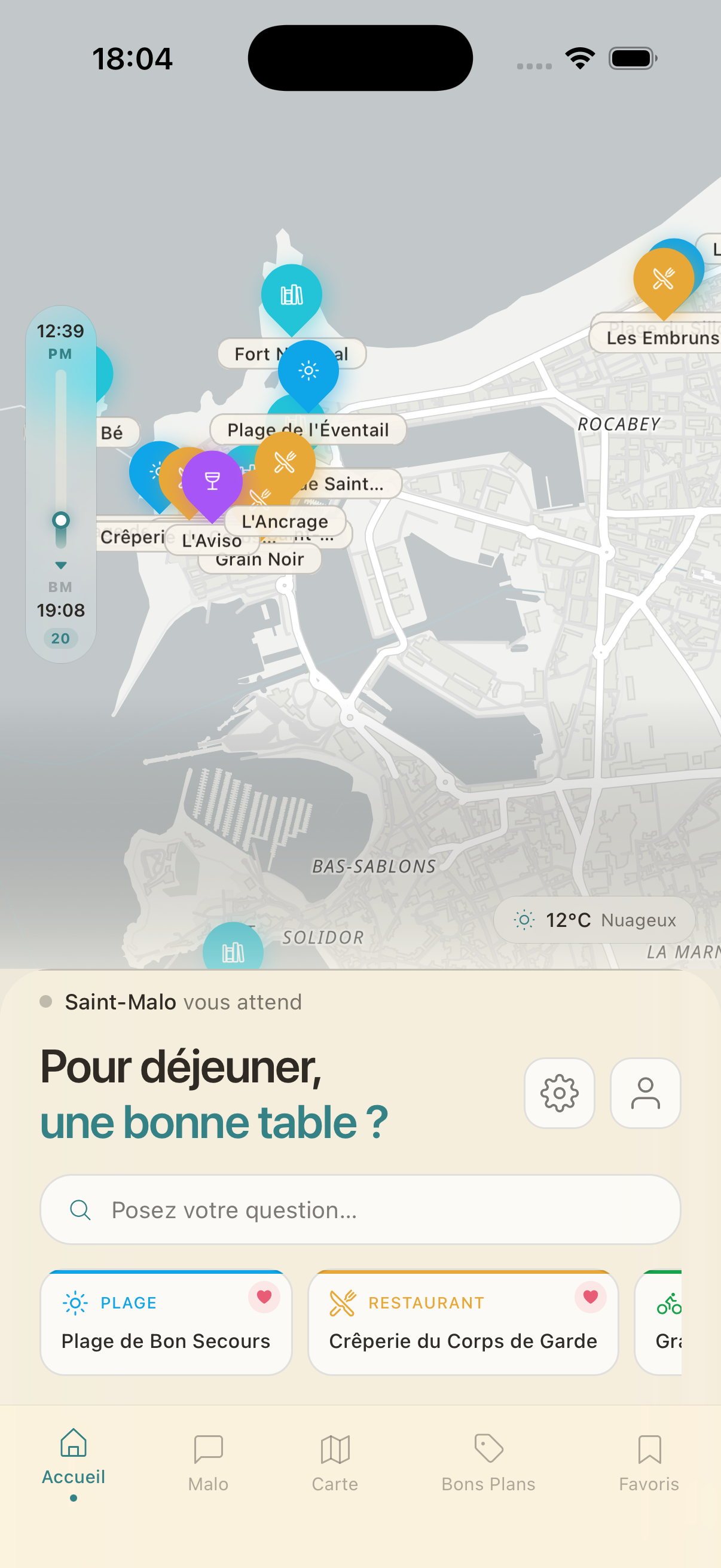Tap the sun pin at Plage de l'Éventail

308,370
